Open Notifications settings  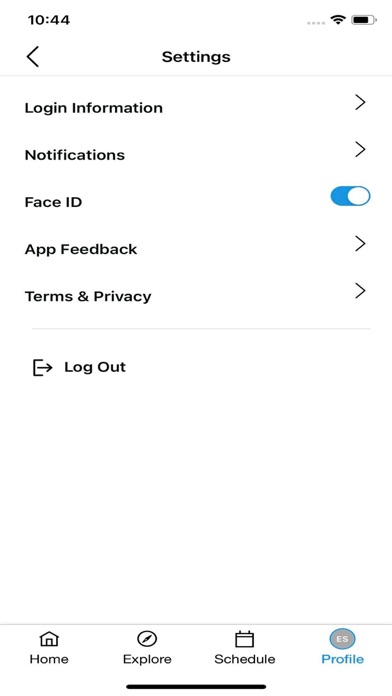tap(196, 154)
